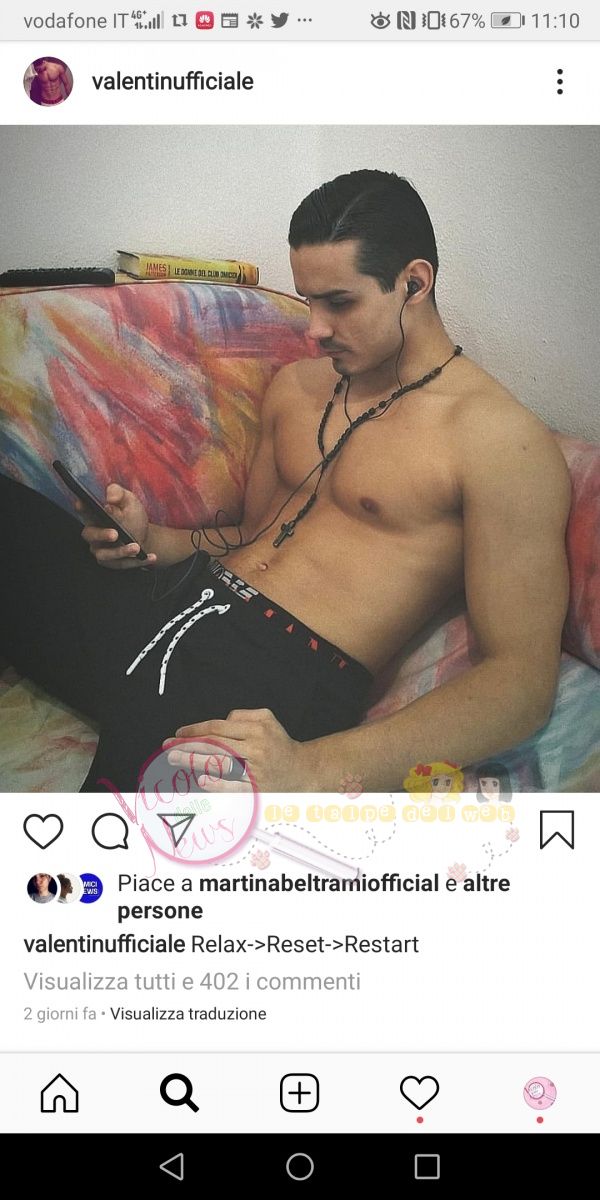Go to the Home feed tab

[59, 1093]
